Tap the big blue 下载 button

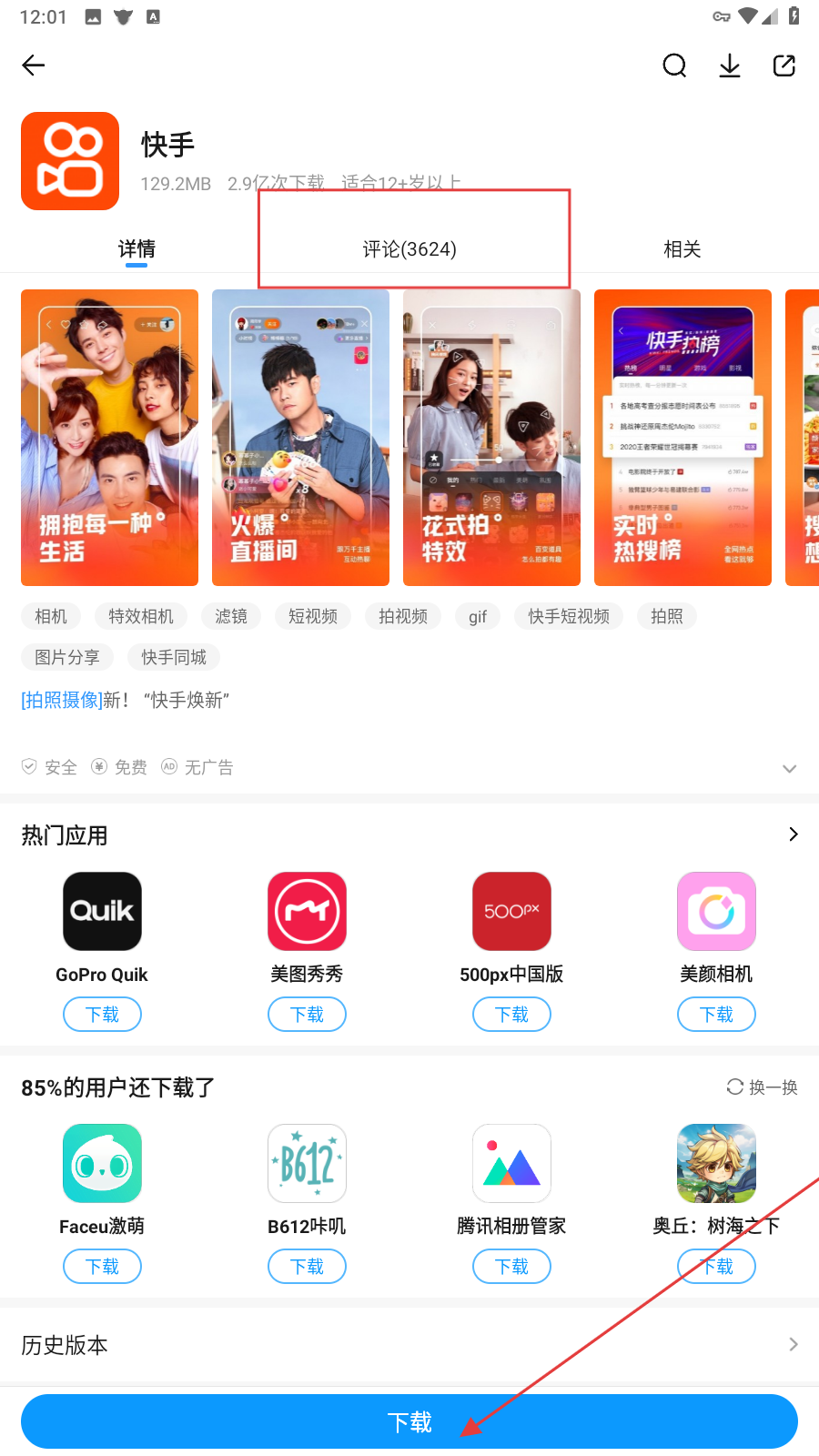(x=409, y=1421)
